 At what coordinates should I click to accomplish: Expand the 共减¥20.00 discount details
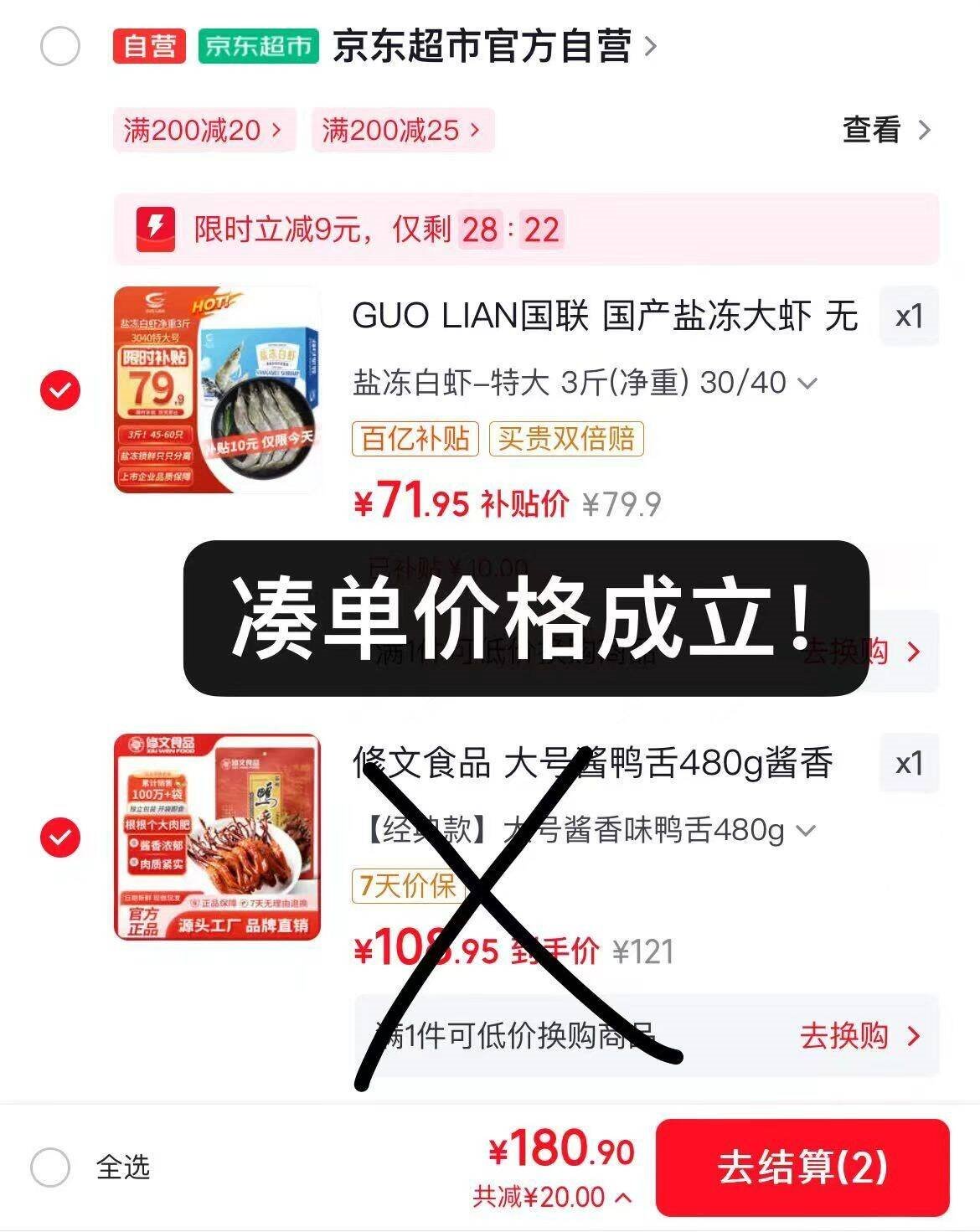(x=552, y=1198)
